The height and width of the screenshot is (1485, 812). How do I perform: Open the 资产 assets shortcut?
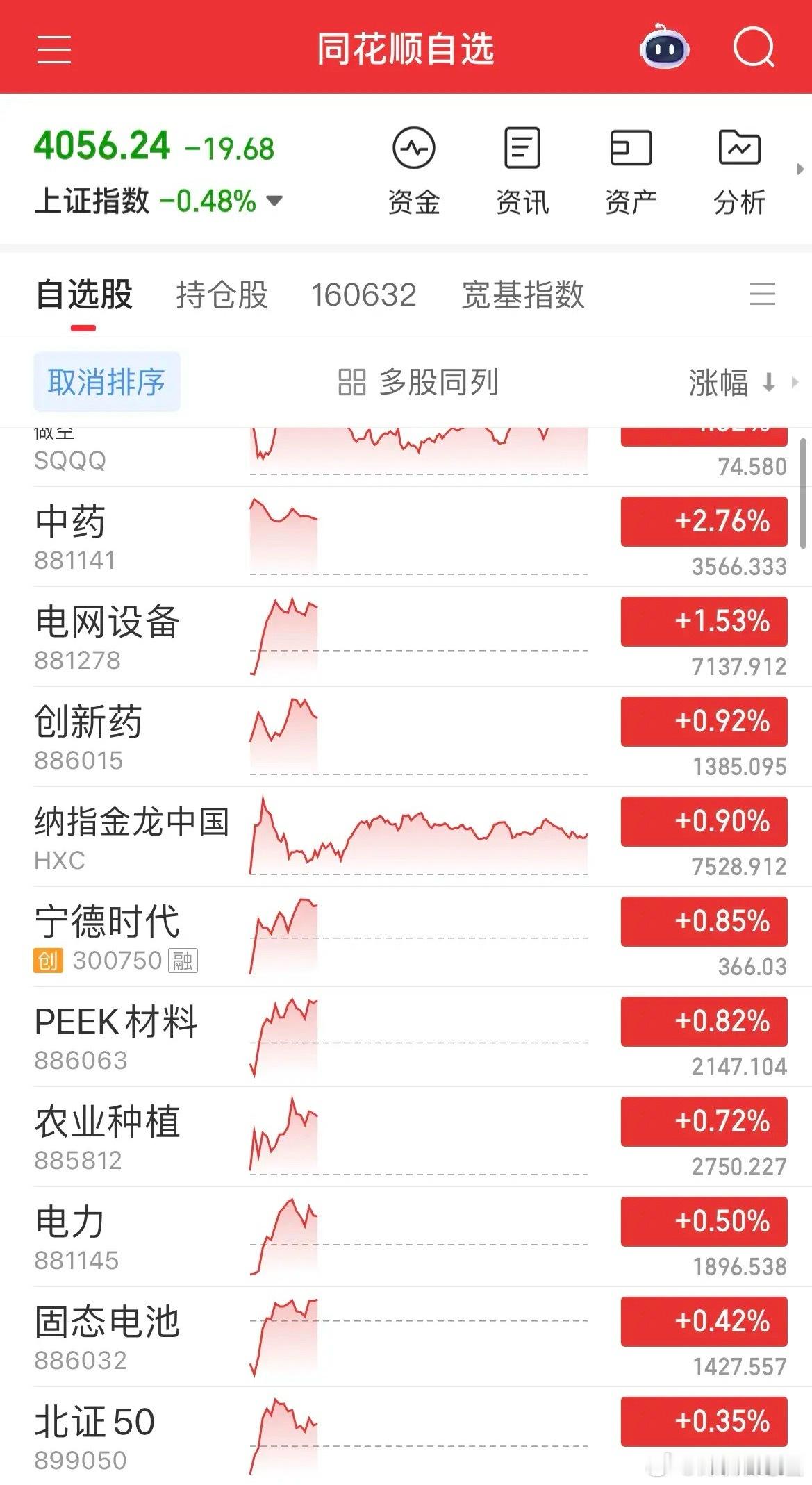tap(631, 170)
